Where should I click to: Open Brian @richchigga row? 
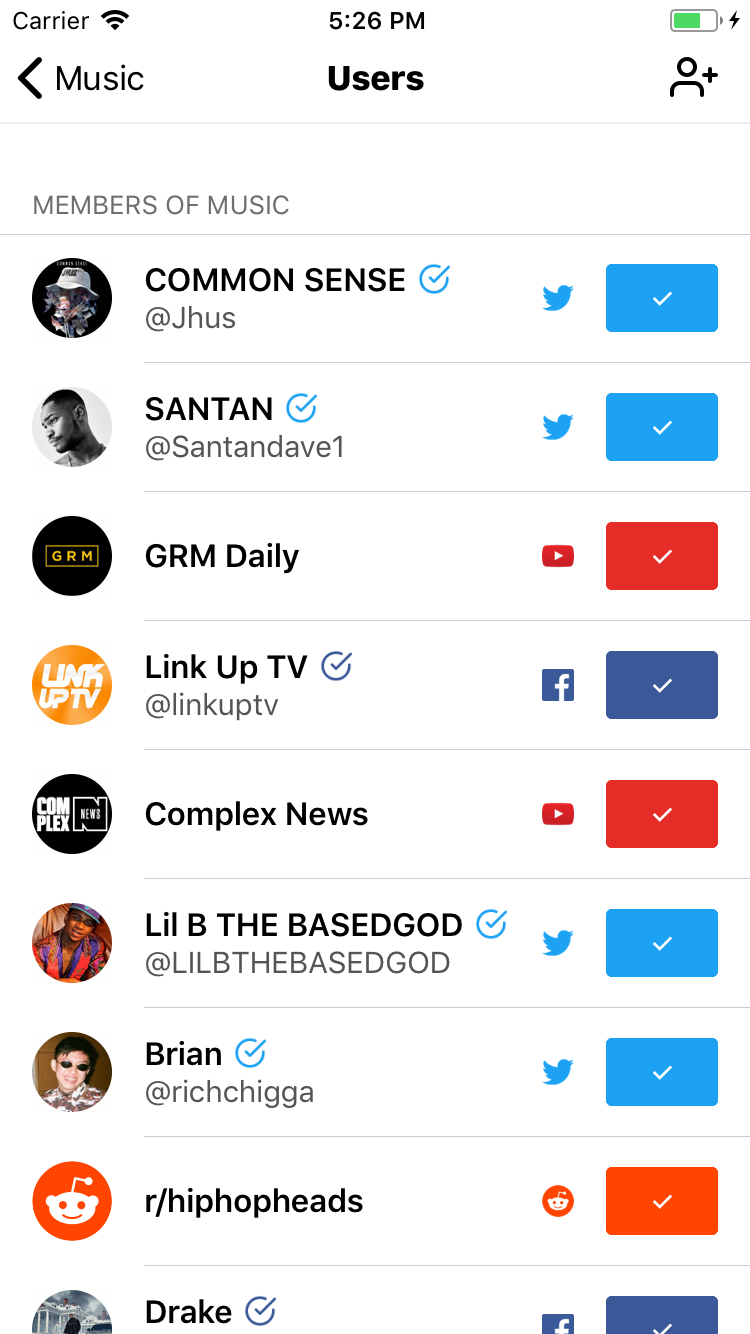(x=375, y=1072)
